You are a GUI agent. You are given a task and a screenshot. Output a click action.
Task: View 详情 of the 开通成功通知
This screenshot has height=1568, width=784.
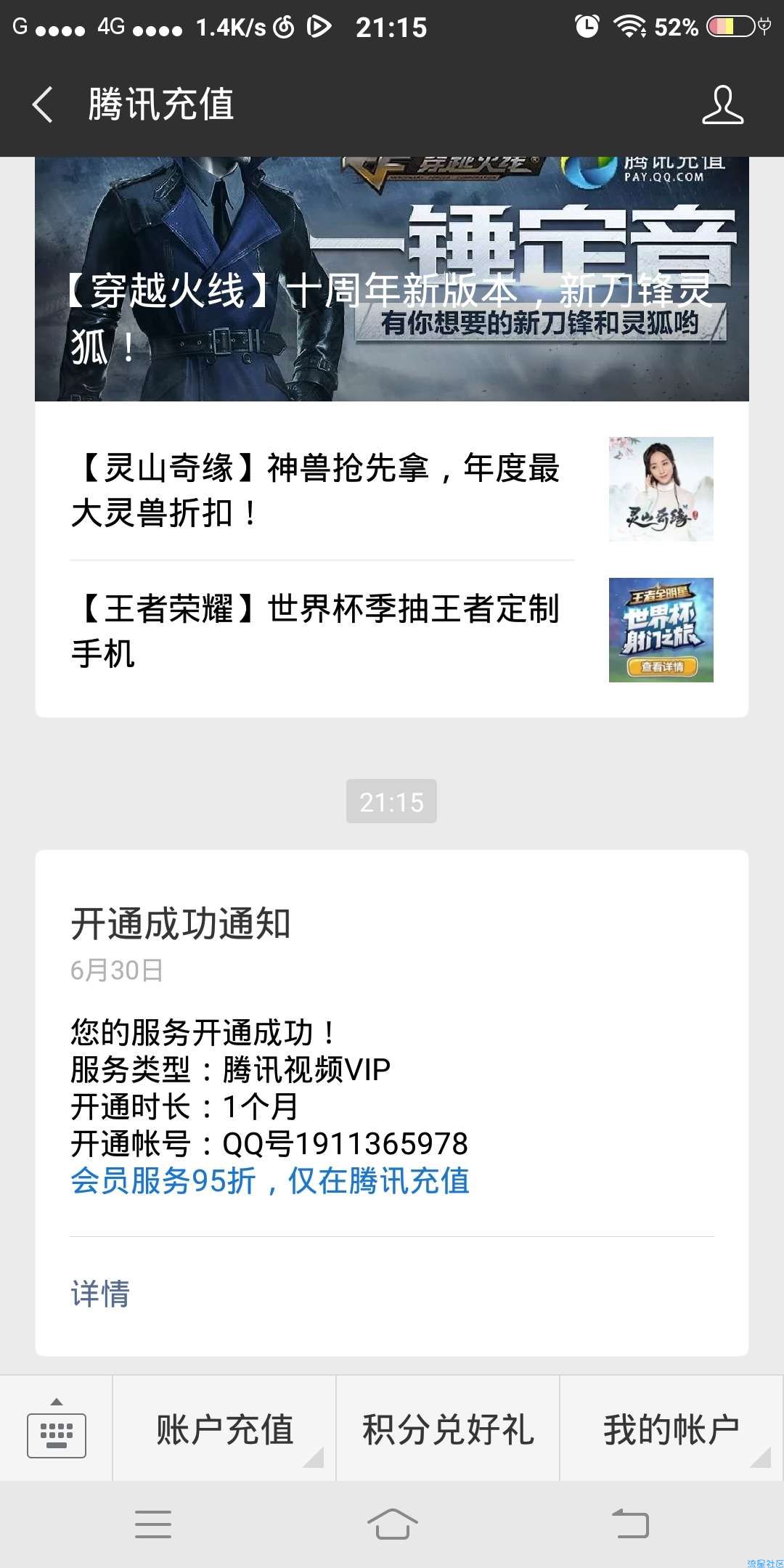point(100,1294)
